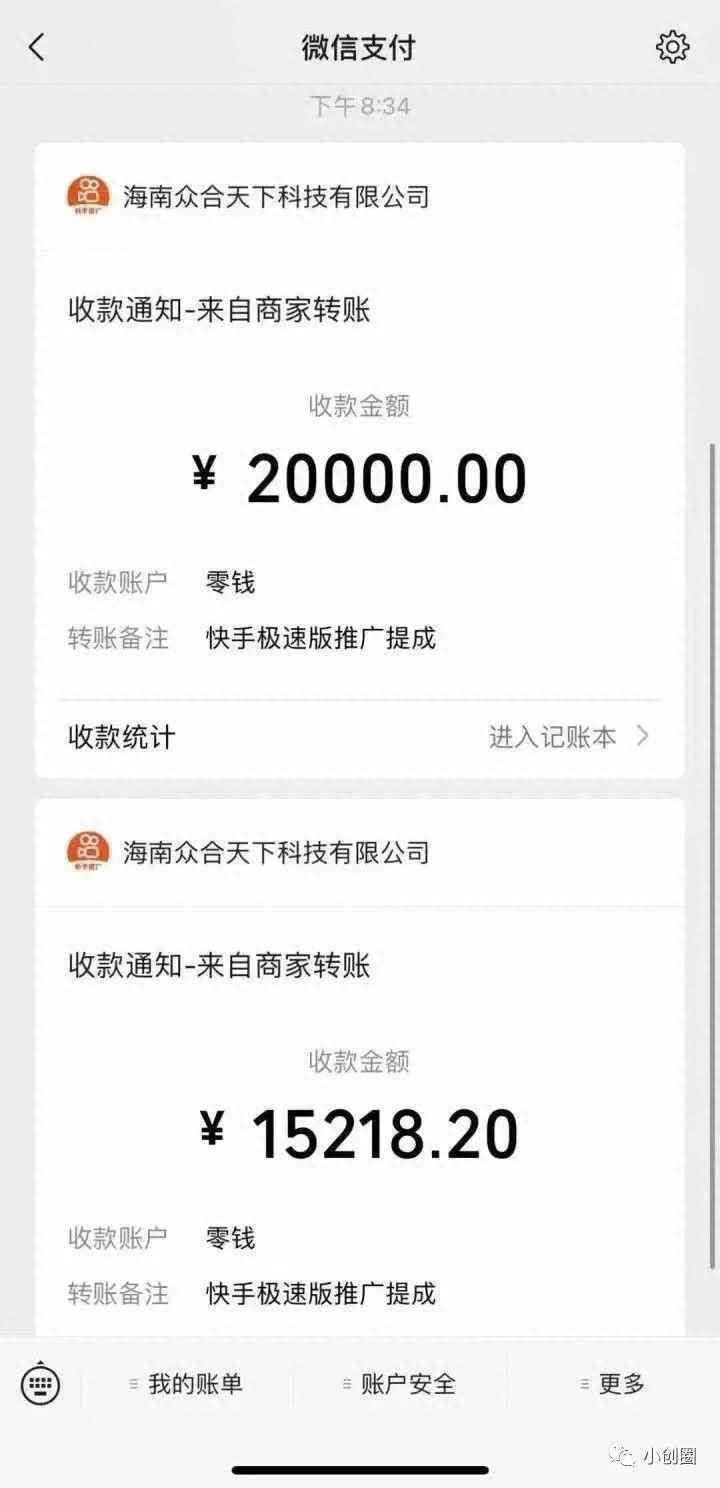Viewport: 720px width, 1488px height.
Task: Open the 更多 options expander
Action: 584,1384
